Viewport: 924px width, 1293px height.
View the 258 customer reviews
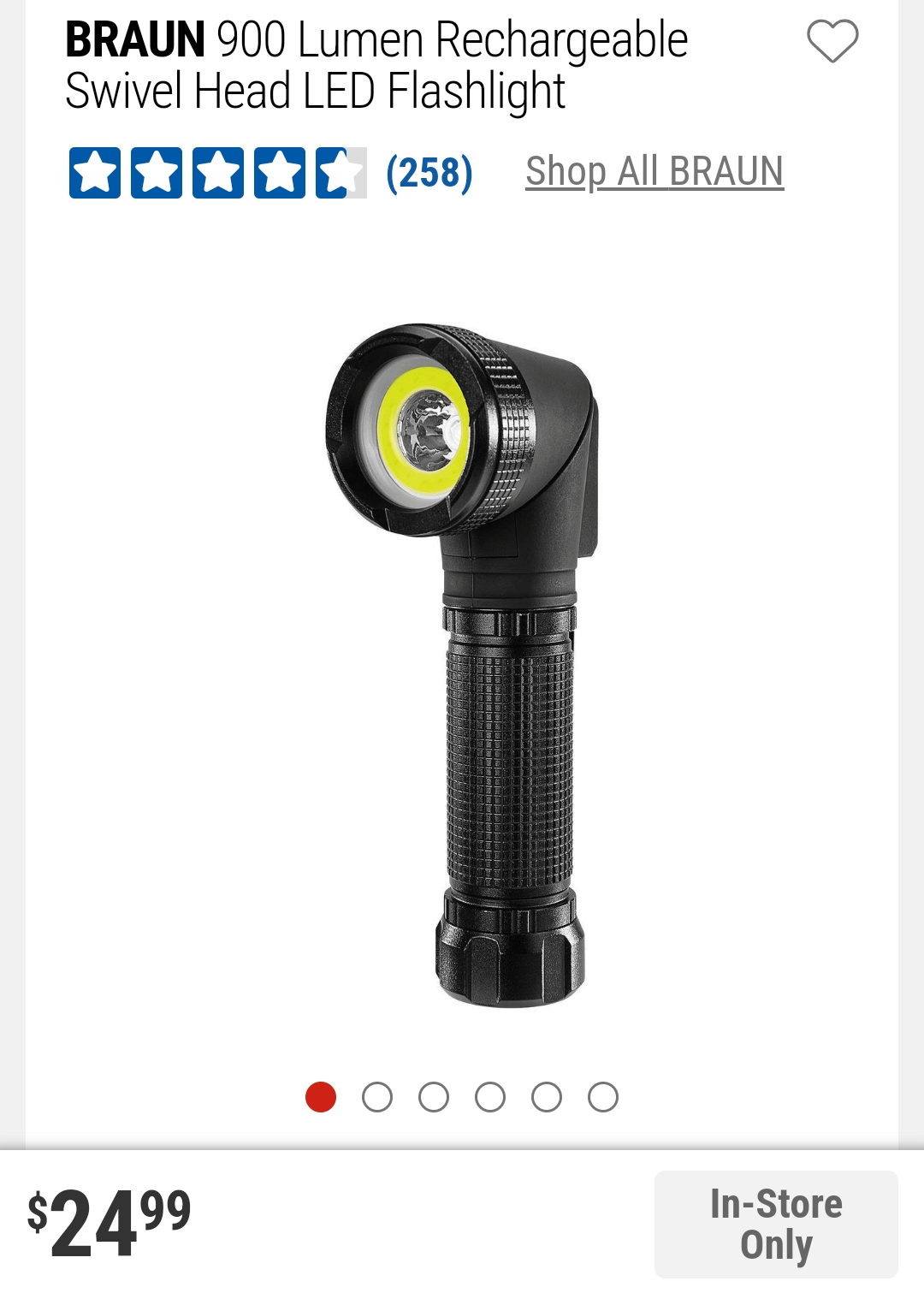(429, 173)
